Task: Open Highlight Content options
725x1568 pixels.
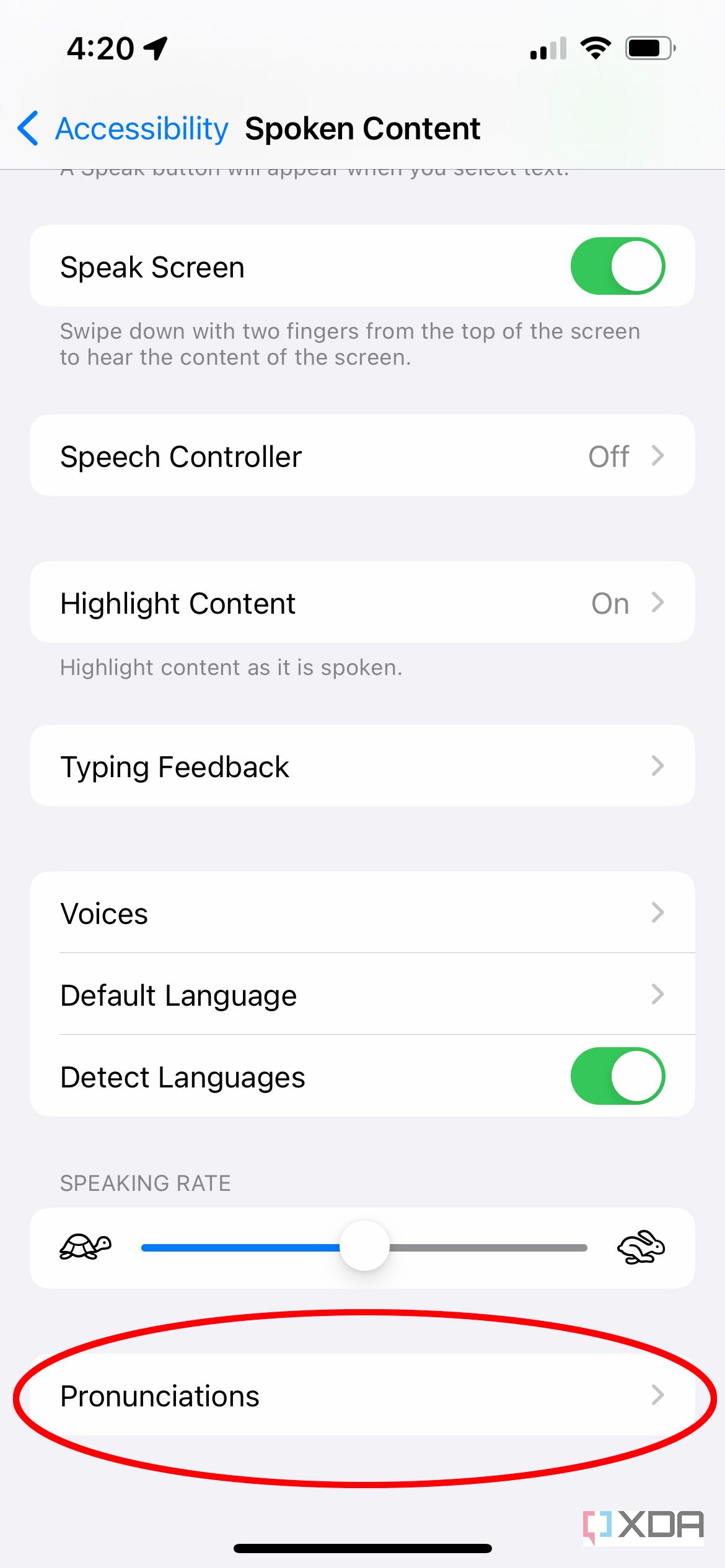Action: click(x=362, y=603)
